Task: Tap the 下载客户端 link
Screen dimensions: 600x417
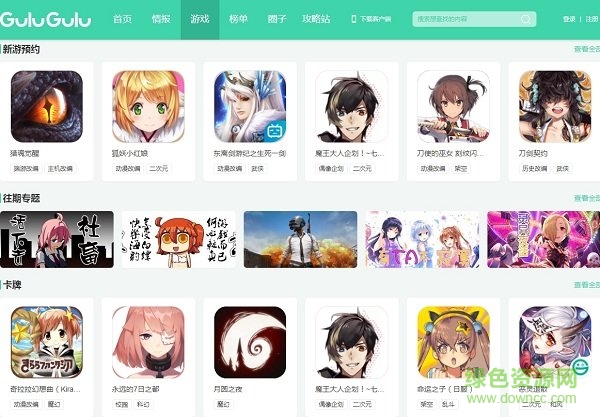Action: [374, 19]
